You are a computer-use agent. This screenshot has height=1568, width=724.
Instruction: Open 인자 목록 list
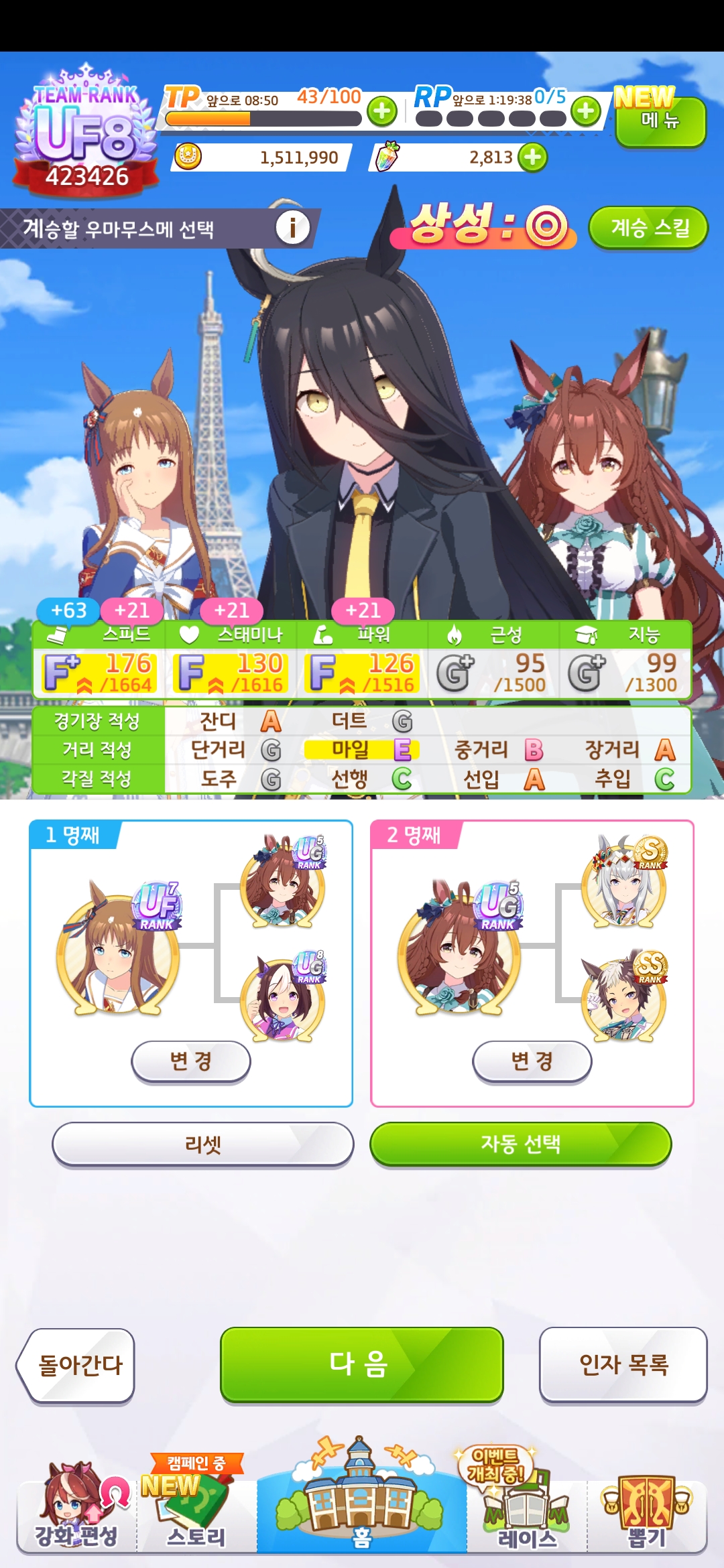tap(623, 1364)
